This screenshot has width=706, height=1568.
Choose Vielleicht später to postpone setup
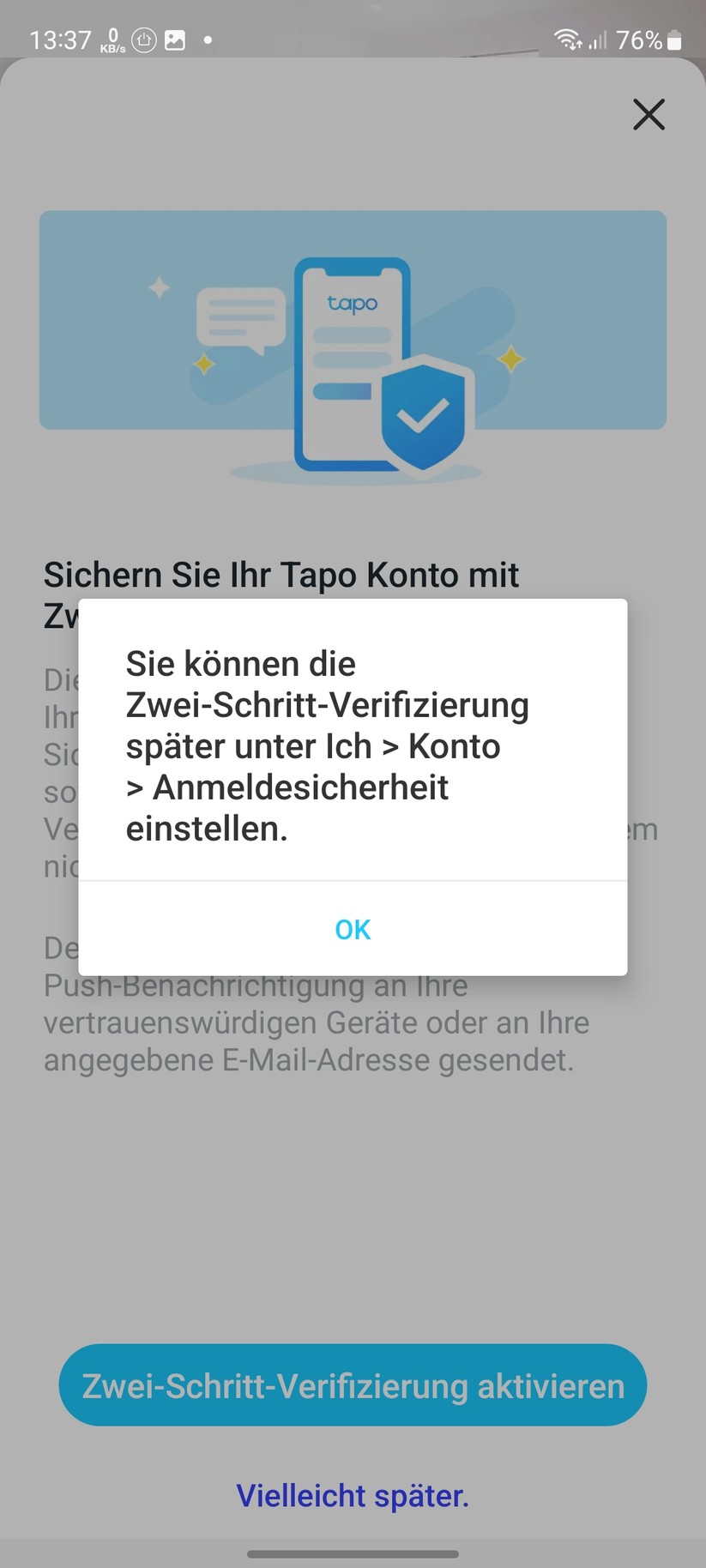[352, 1495]
